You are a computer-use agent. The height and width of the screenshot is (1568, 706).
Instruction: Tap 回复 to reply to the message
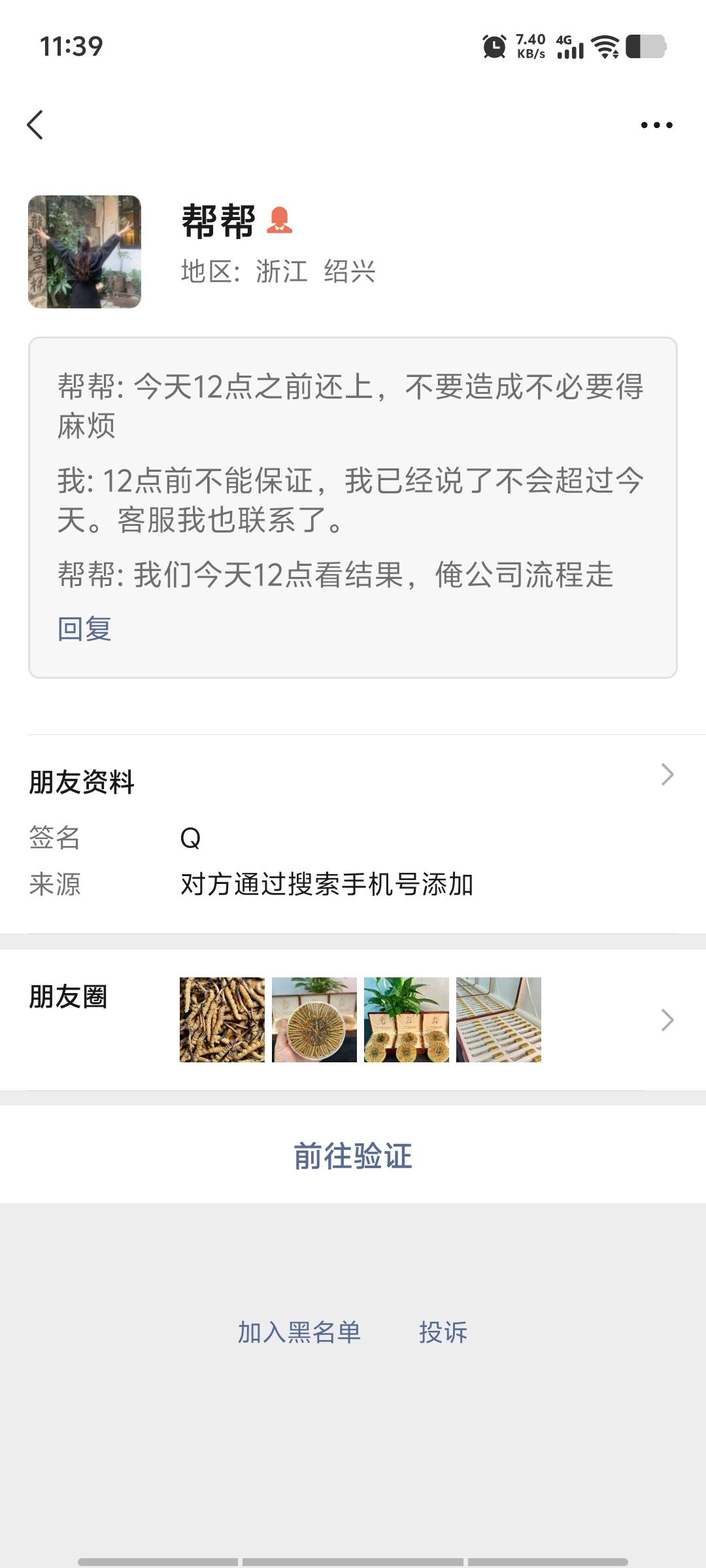pos(84,629)
